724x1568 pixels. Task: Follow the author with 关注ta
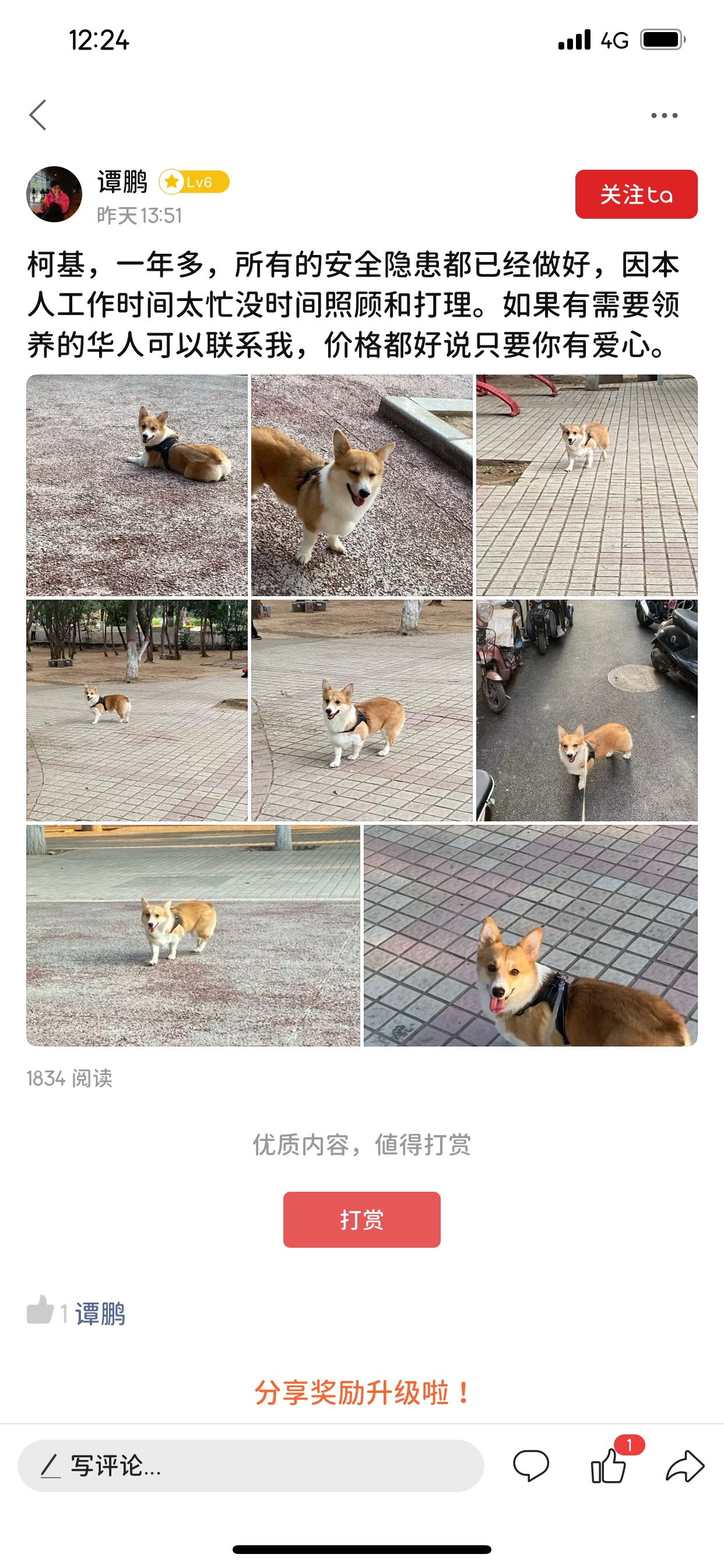636,194
